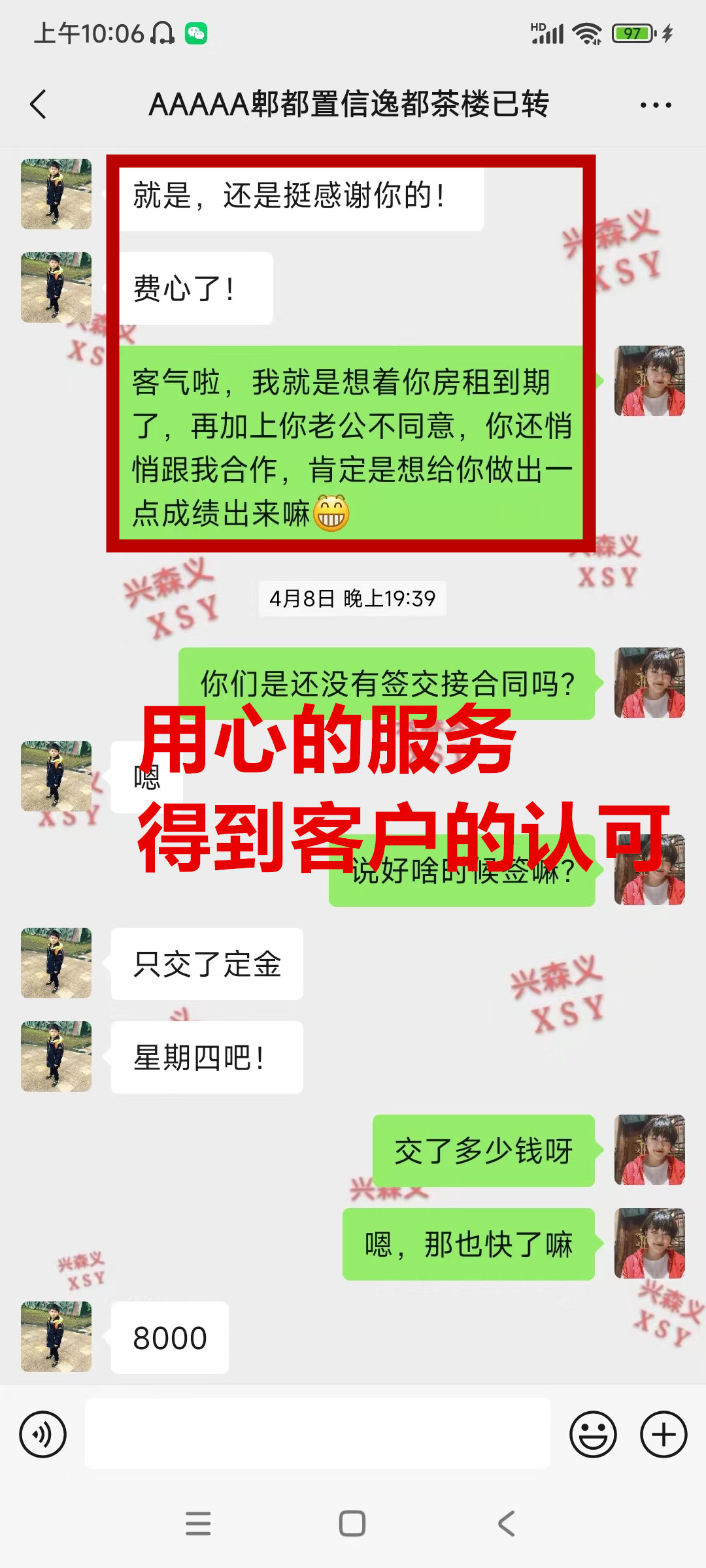The height and width of the screenshot is (1568, 706).
Task: Tap the system home button
Action: [x=352, y=1524]
